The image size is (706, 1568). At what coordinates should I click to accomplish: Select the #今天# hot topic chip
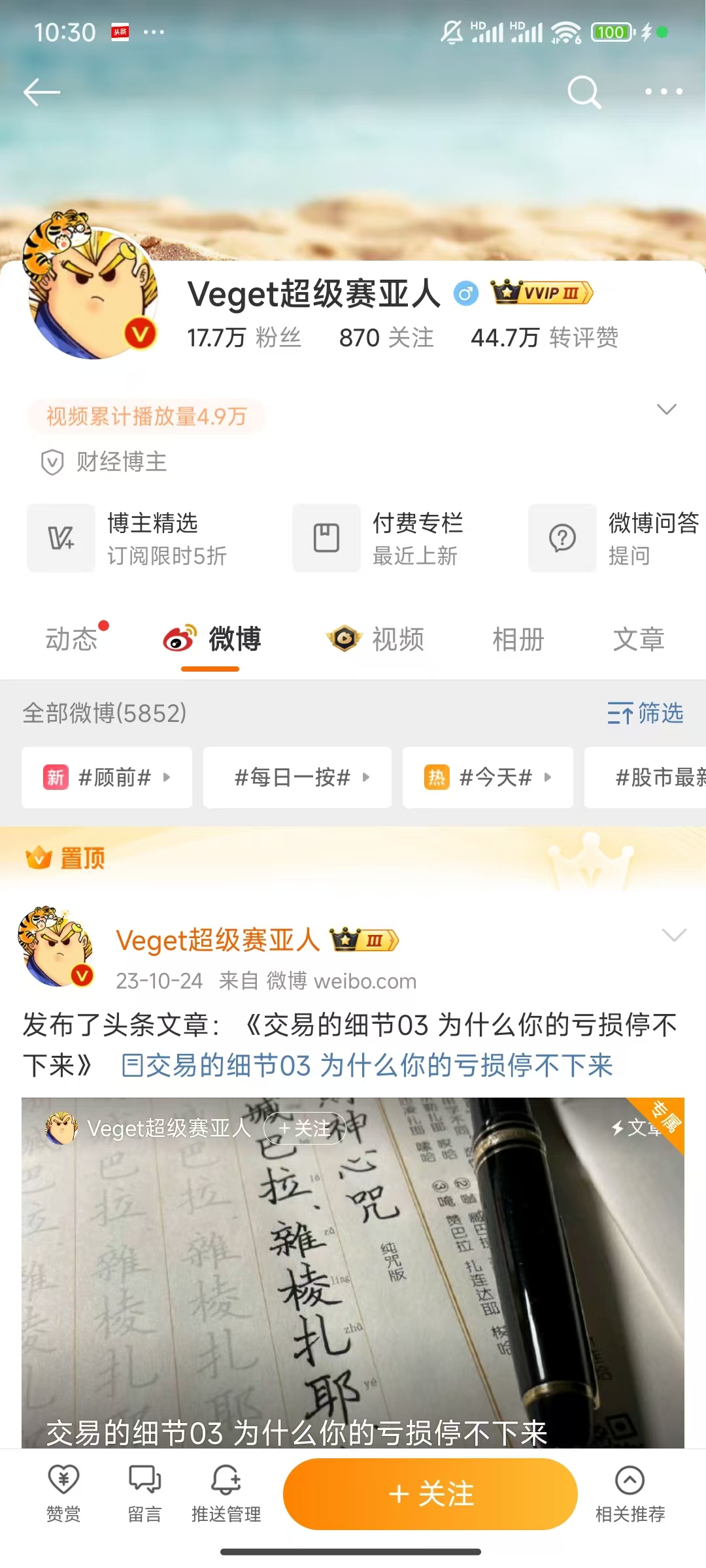[488, 777]
